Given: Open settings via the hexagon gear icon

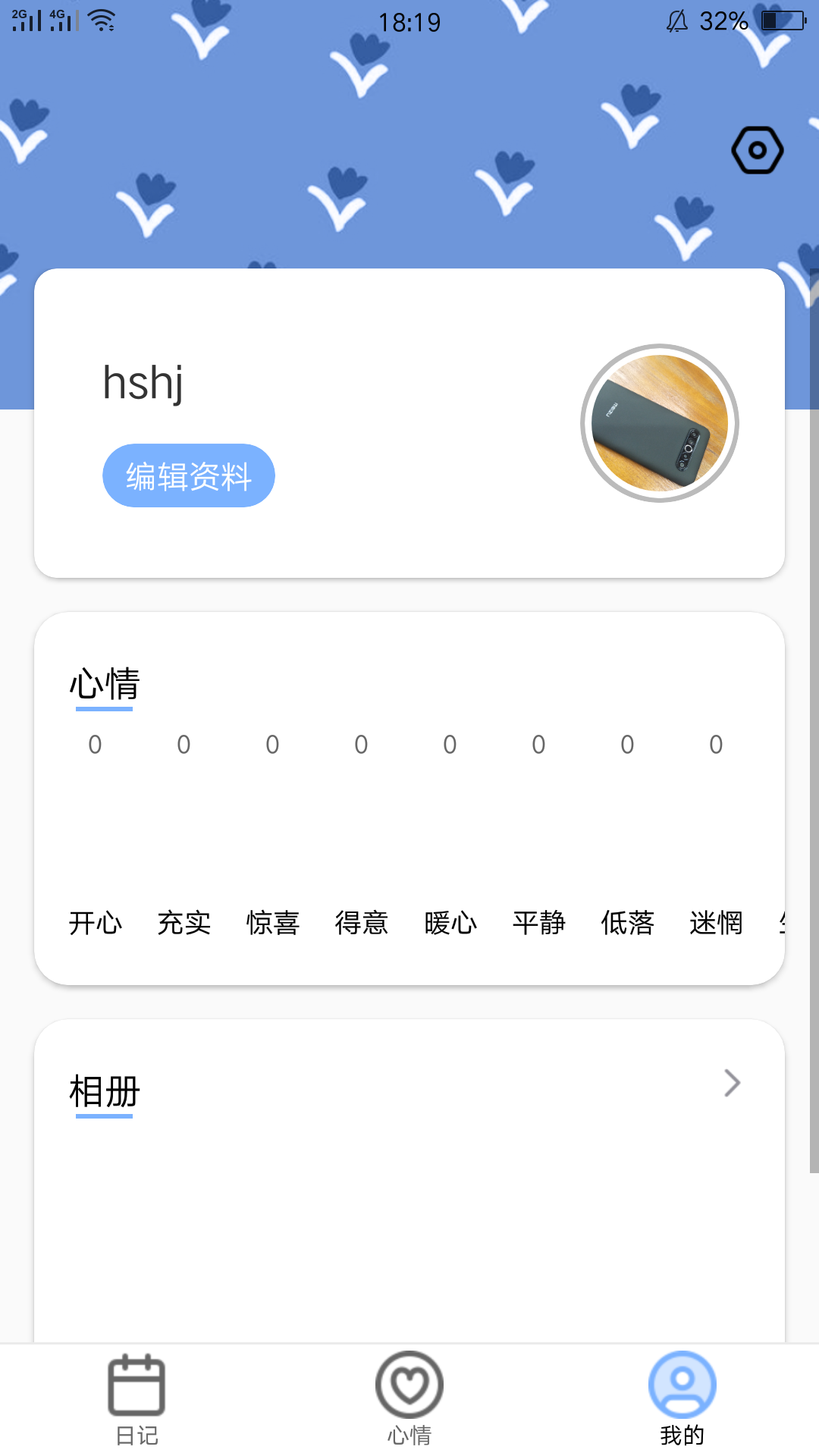Looking at the screenshot, I should coord(757,150).
